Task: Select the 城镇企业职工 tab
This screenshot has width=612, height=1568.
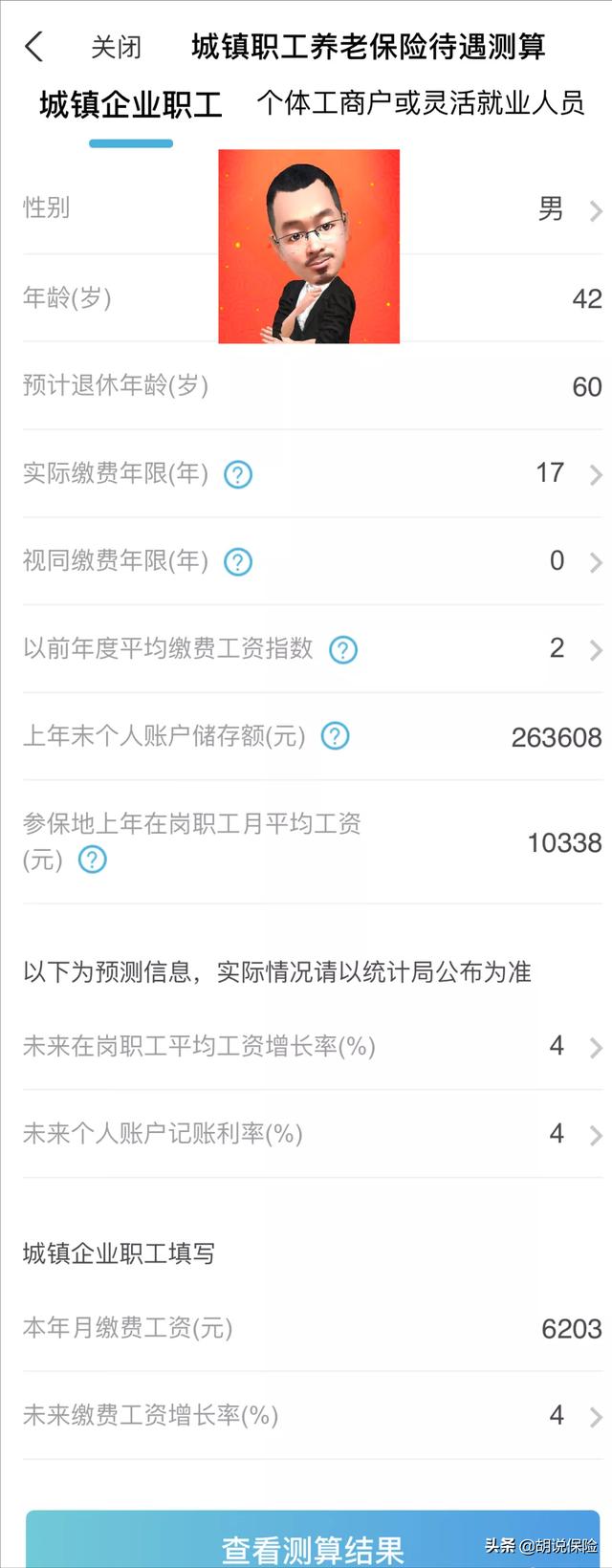Action: 131,105
